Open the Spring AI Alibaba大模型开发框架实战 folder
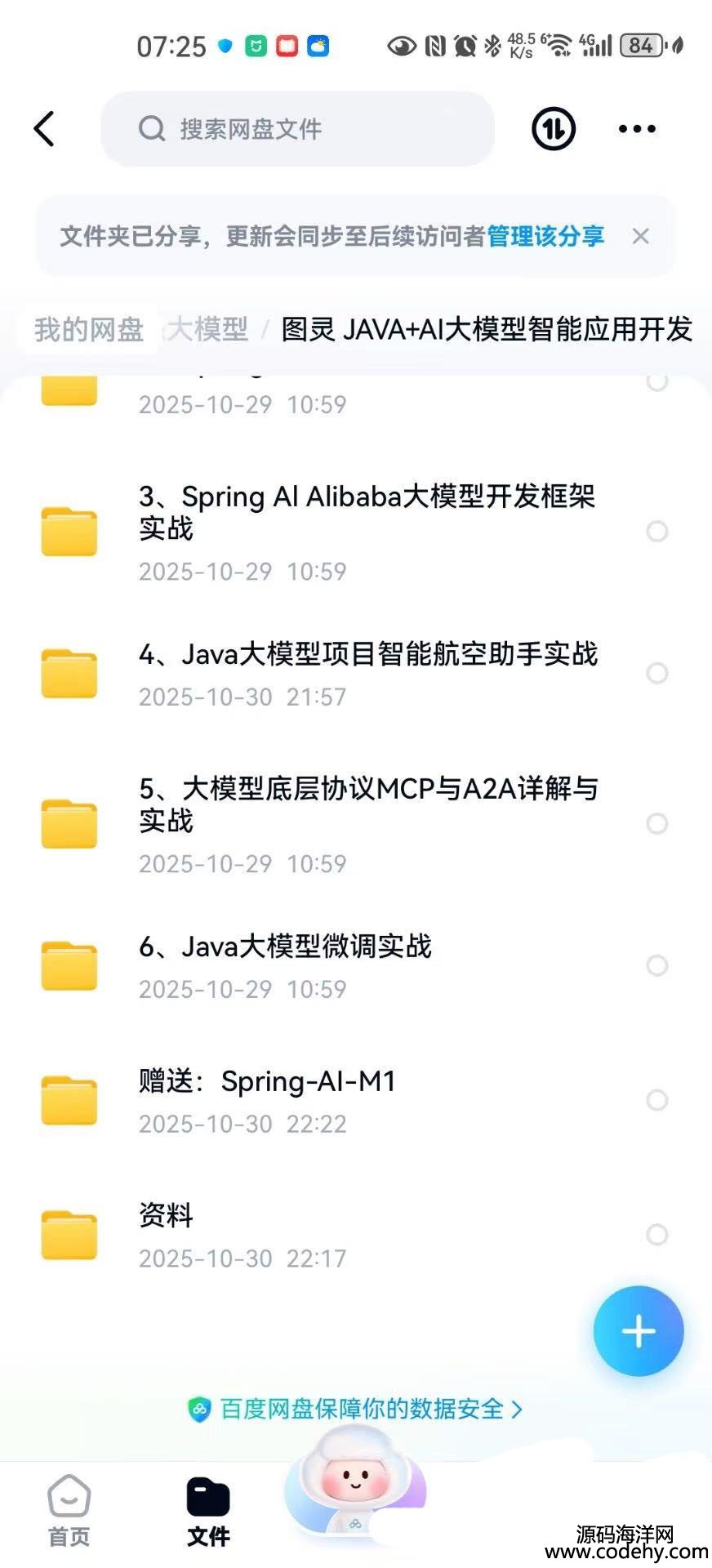This screenshot has height=1568, width=712. [x=367, y=512]
